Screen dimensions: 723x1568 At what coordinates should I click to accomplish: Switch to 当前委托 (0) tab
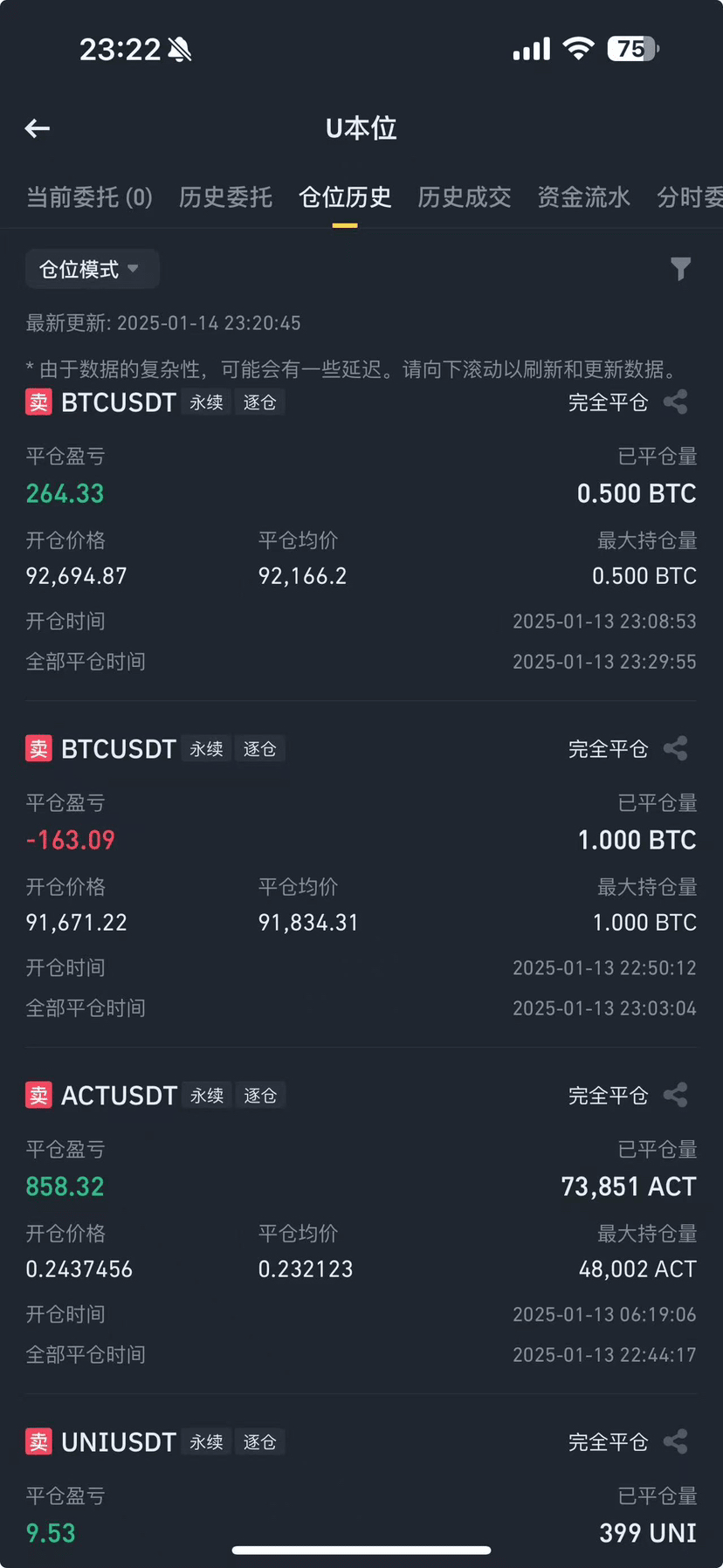(x=89, y=197)
